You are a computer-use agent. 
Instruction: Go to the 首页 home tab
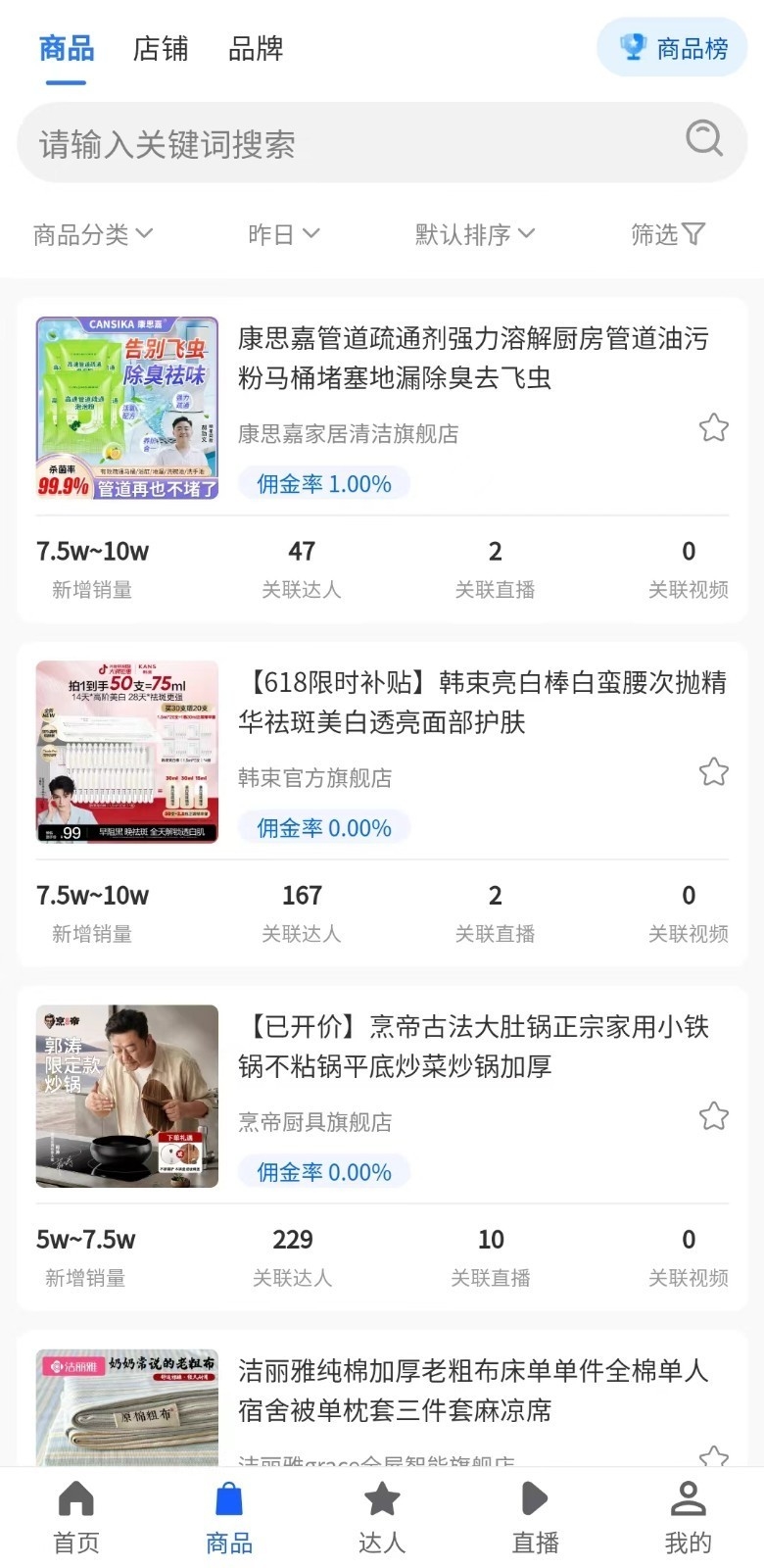tap(76, 1517)
